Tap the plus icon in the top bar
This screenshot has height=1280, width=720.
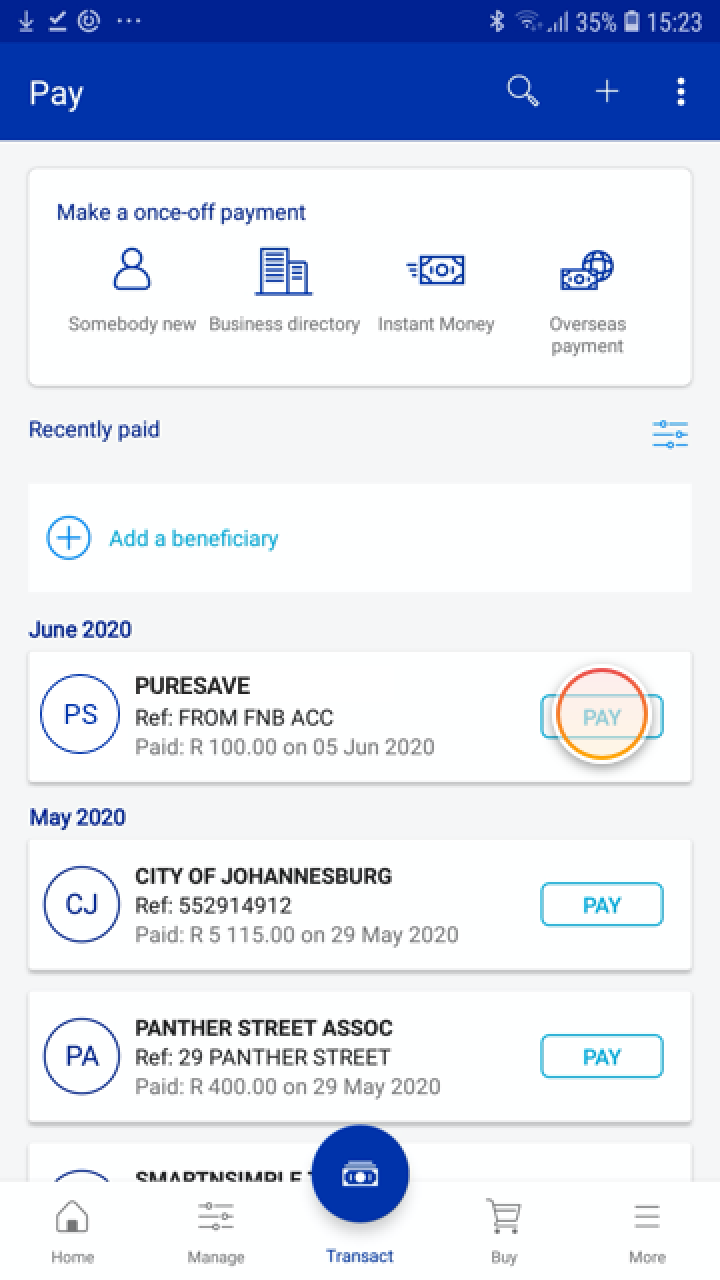[606, 91]
